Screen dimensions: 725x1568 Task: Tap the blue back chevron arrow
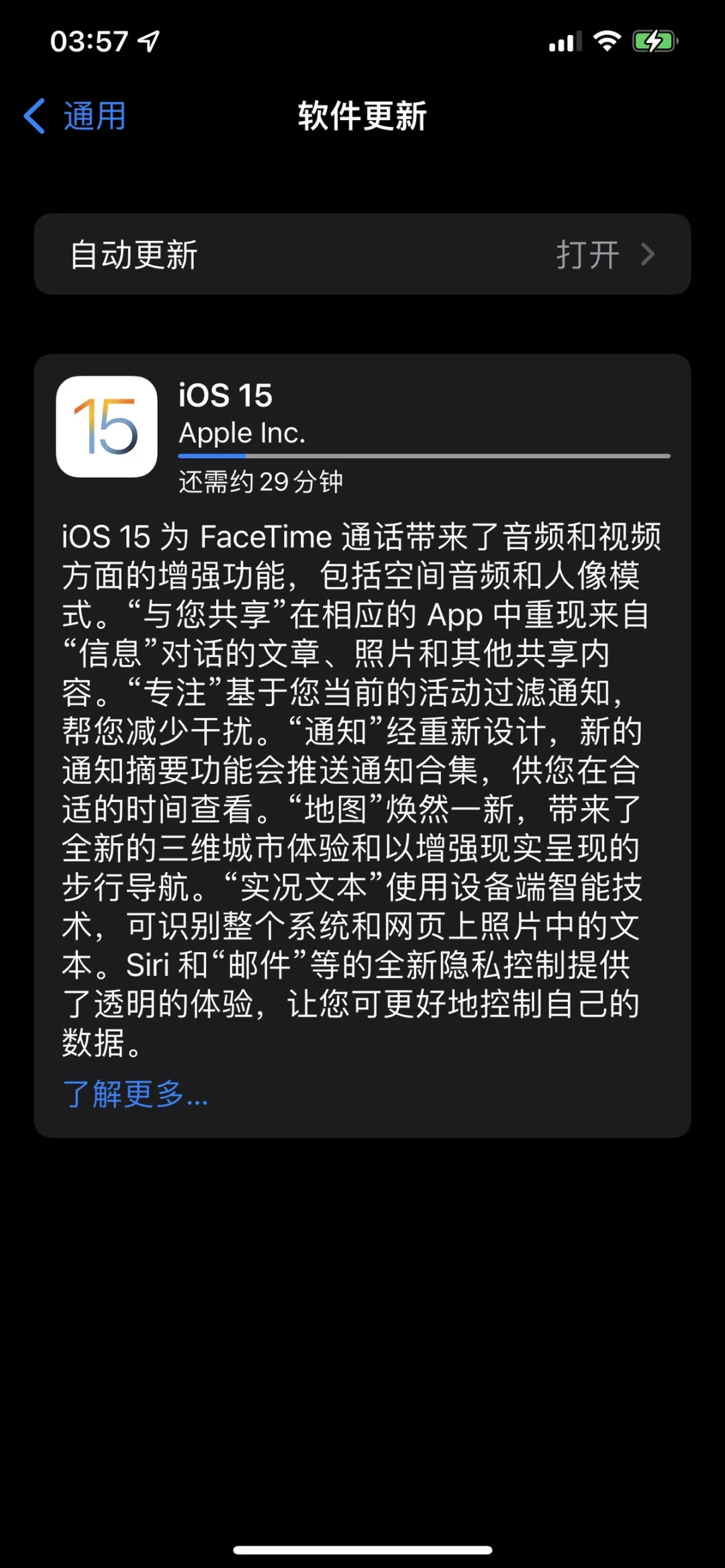point(34,115)
